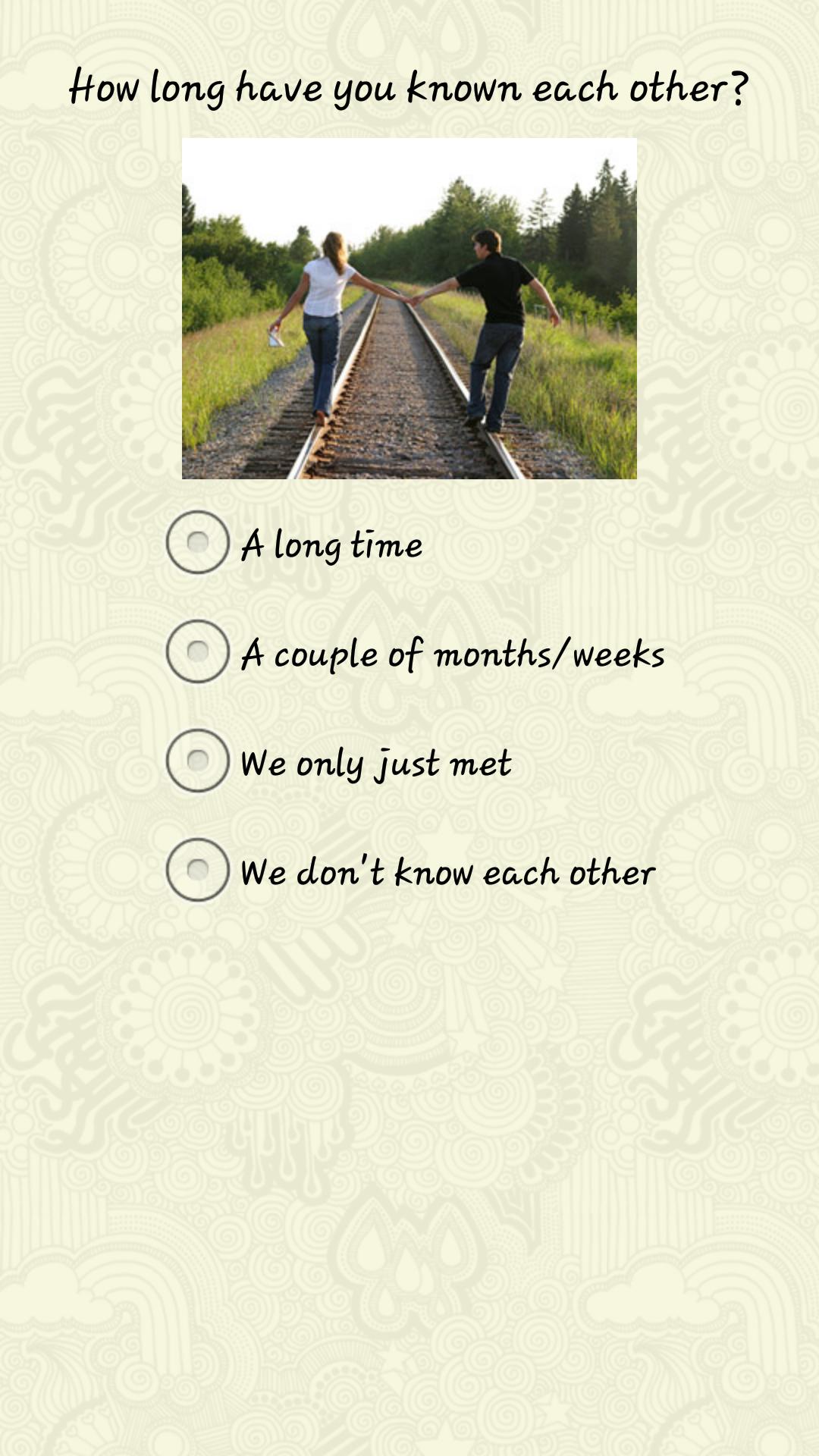Viewport: 819px width, 1456px height.
Task: Choose 'A couple of months/weeks'
Action: click(198, 652)
